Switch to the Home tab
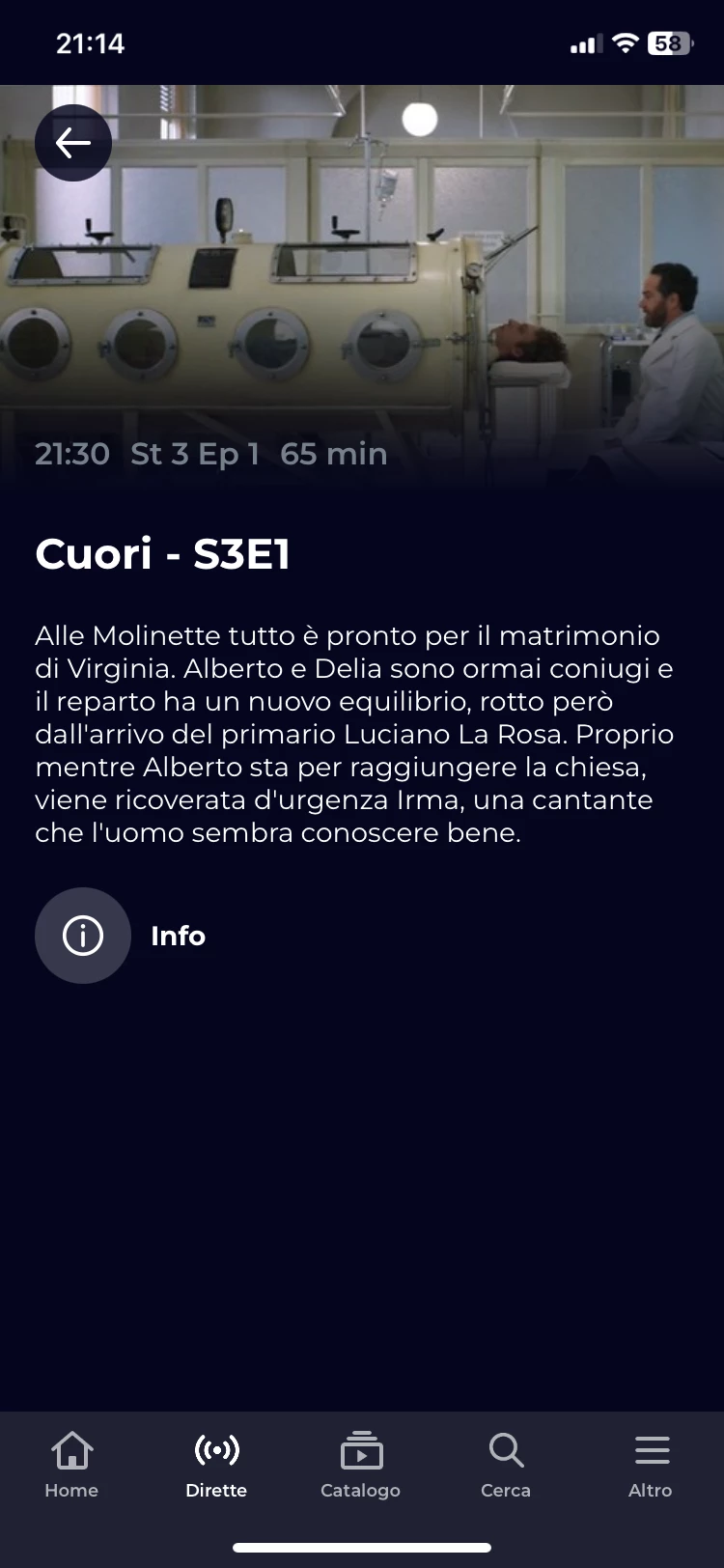724x1568 pixels. 71,1465
